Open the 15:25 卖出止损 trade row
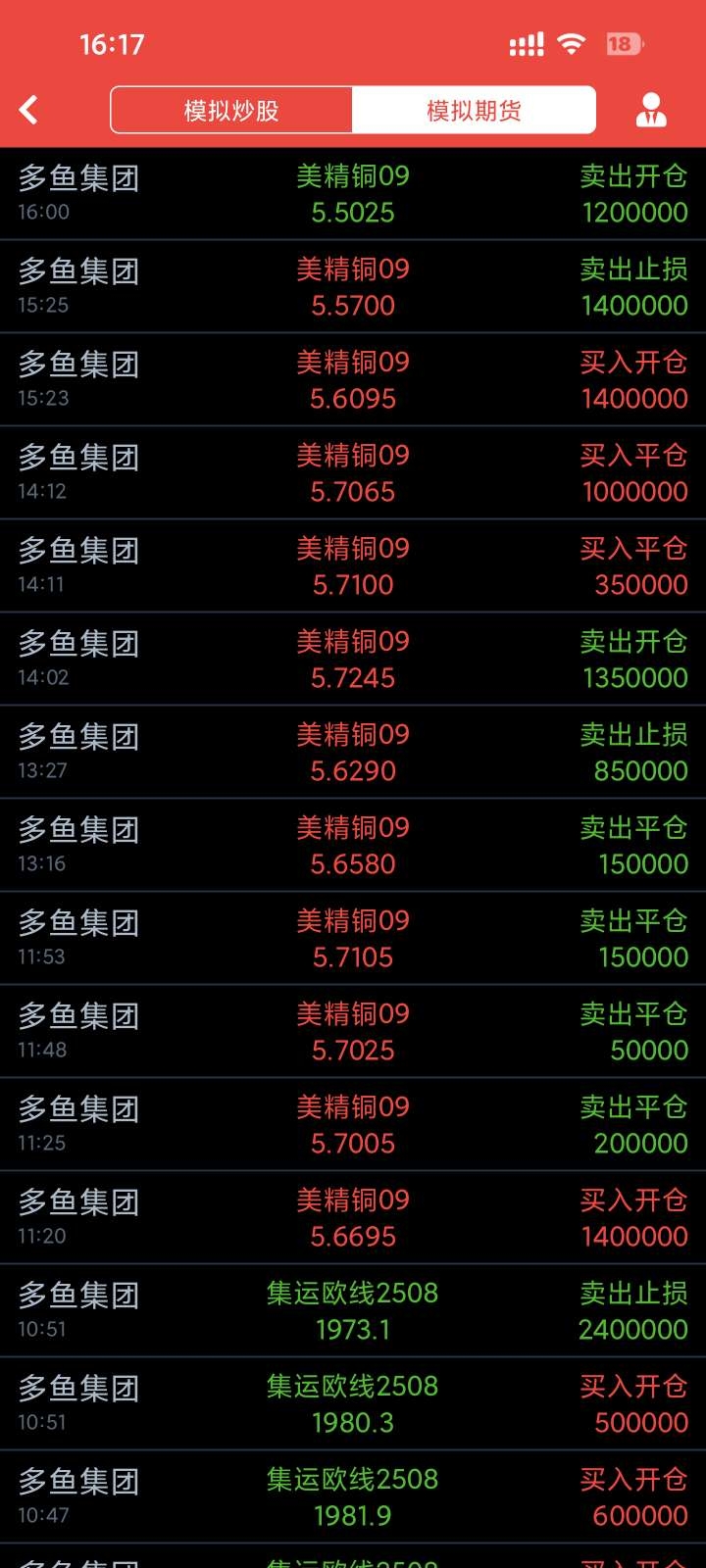706x1568 pixels. point(353,287)
